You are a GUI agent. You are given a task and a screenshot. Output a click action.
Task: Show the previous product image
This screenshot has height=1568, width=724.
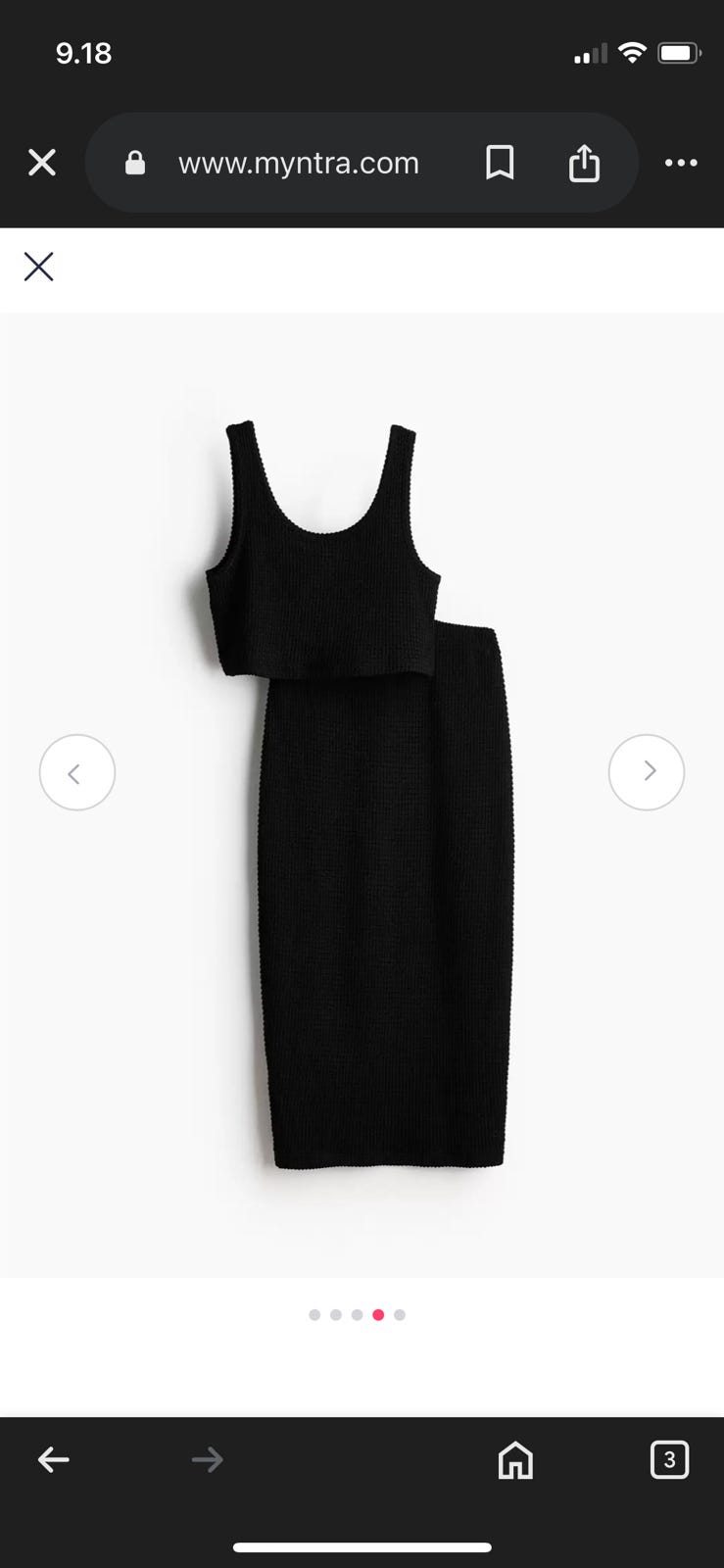click(x=77, y=772)
